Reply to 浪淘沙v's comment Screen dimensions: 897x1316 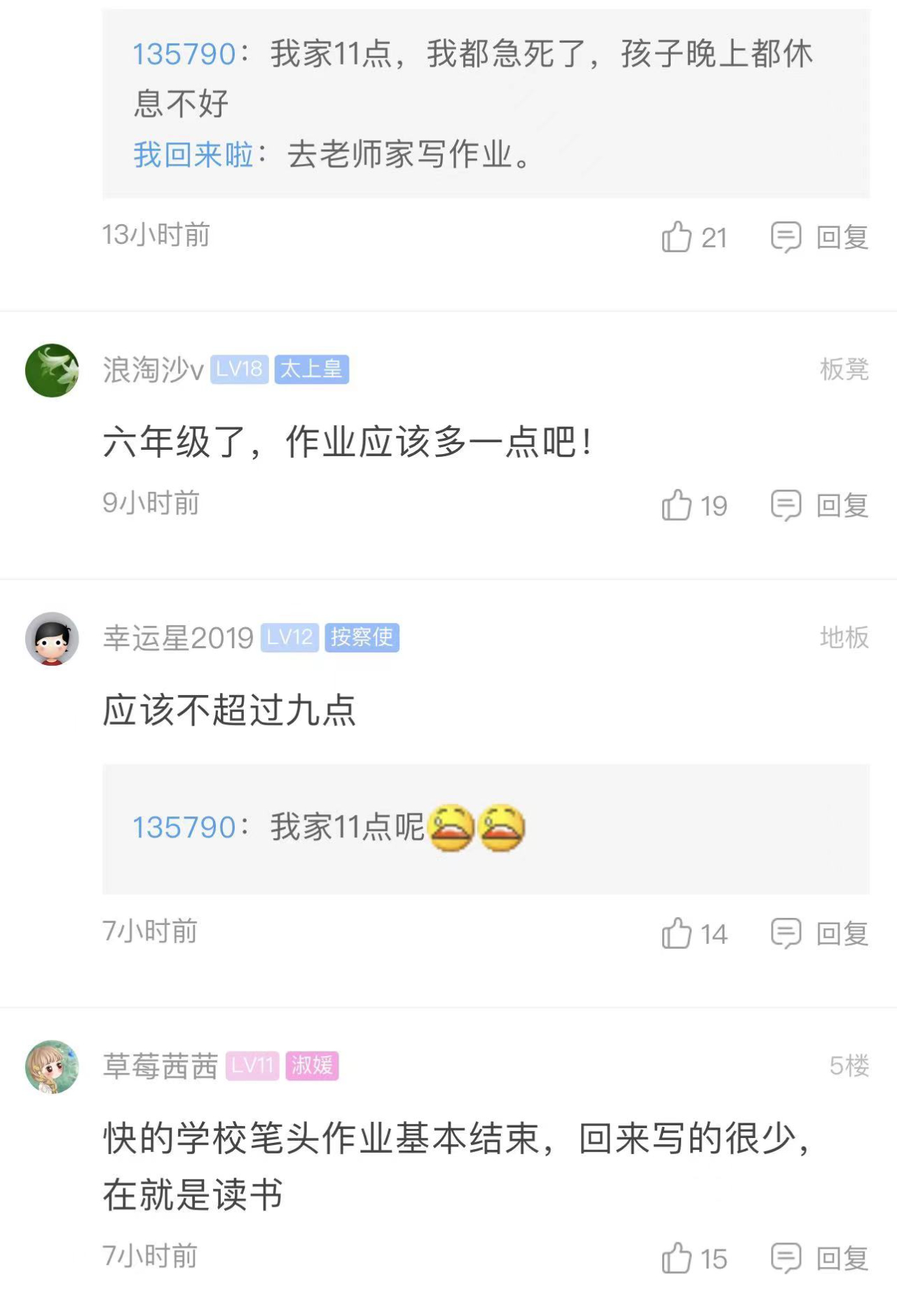coord(820,505)
